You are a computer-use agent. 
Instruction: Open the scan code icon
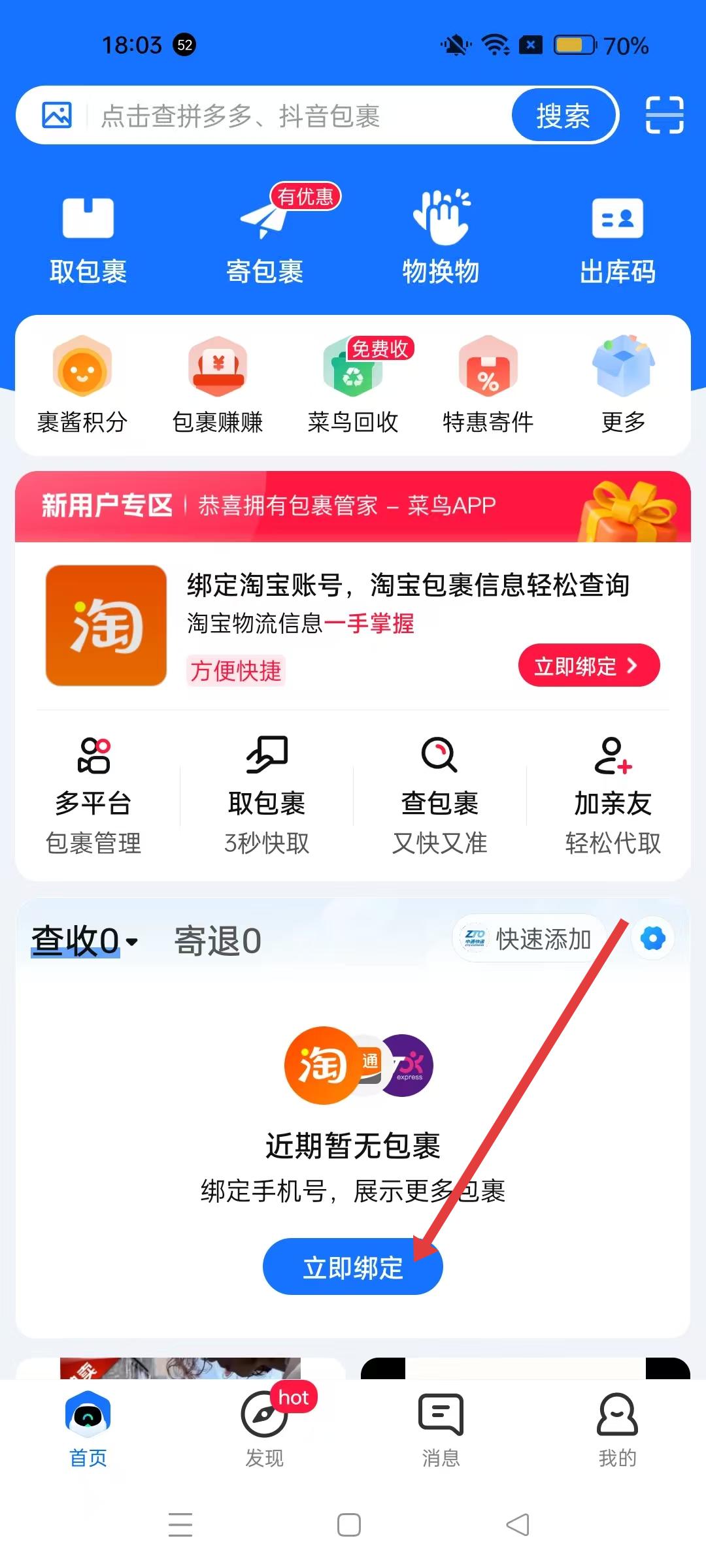(x=664, y=115)
